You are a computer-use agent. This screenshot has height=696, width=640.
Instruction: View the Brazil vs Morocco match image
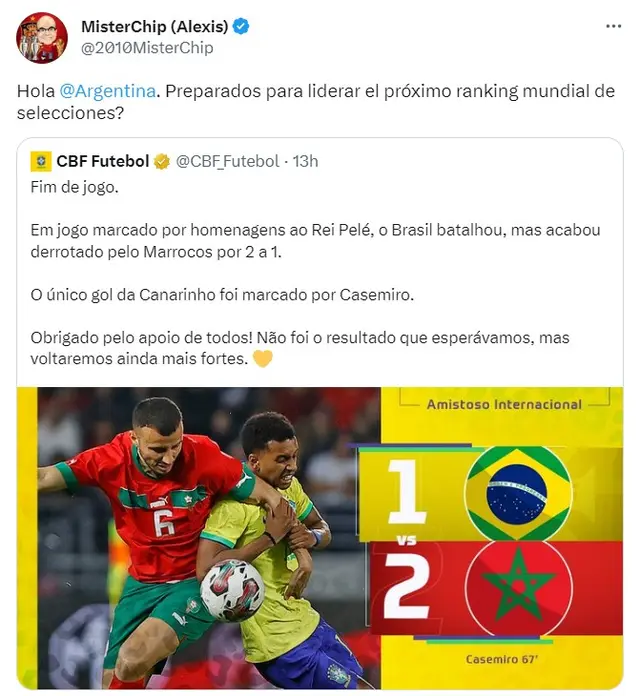click(319, 538)
